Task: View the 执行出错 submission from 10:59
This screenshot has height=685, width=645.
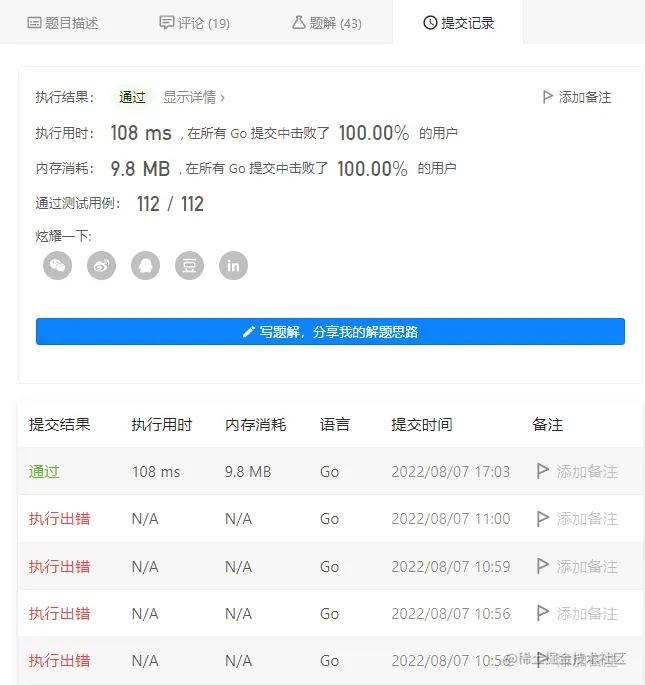Action: pyautogui.click(x=59, y=567)
